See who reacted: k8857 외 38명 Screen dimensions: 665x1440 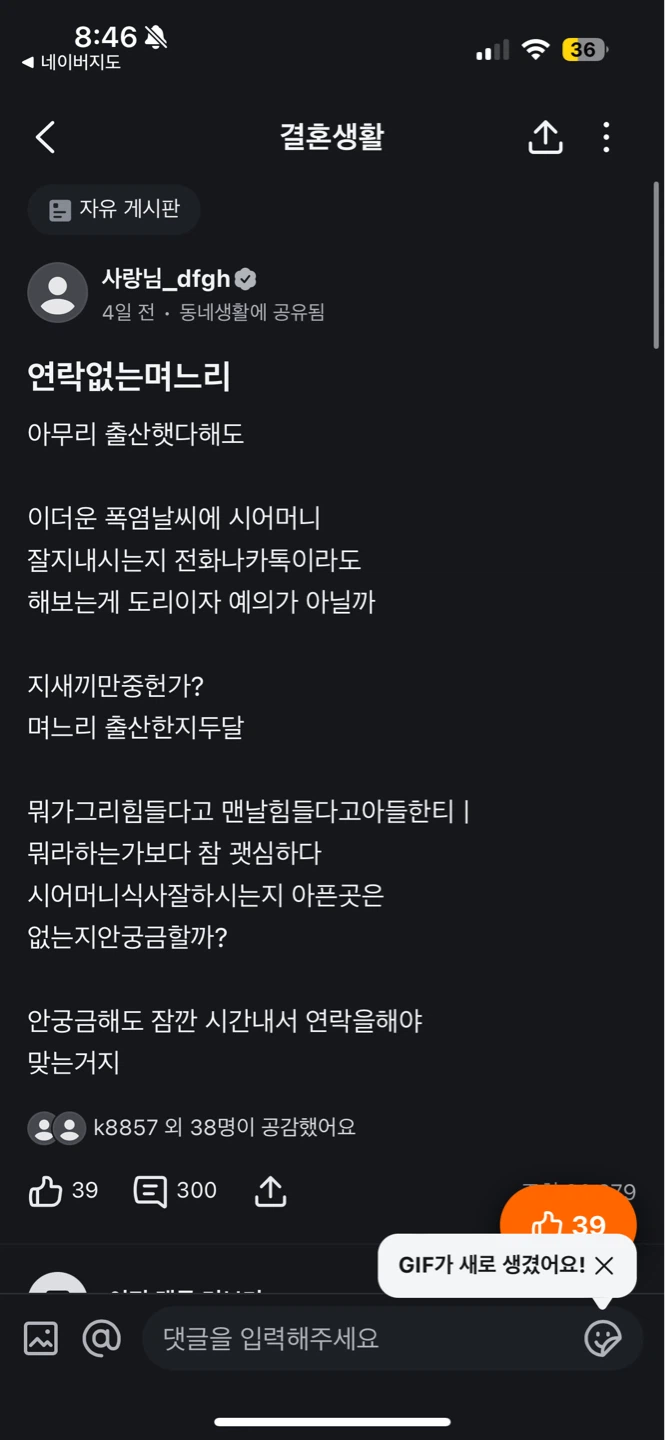[x=192, y=1128]
